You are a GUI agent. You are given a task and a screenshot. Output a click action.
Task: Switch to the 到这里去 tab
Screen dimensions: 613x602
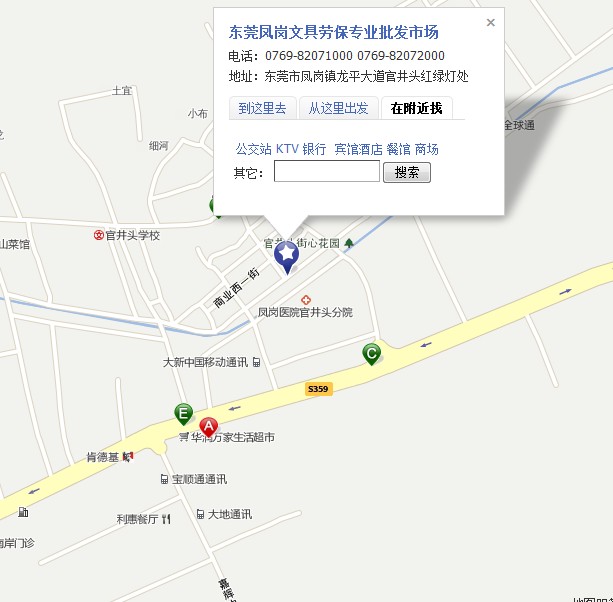pyautogui.click(x=262, y=109)
